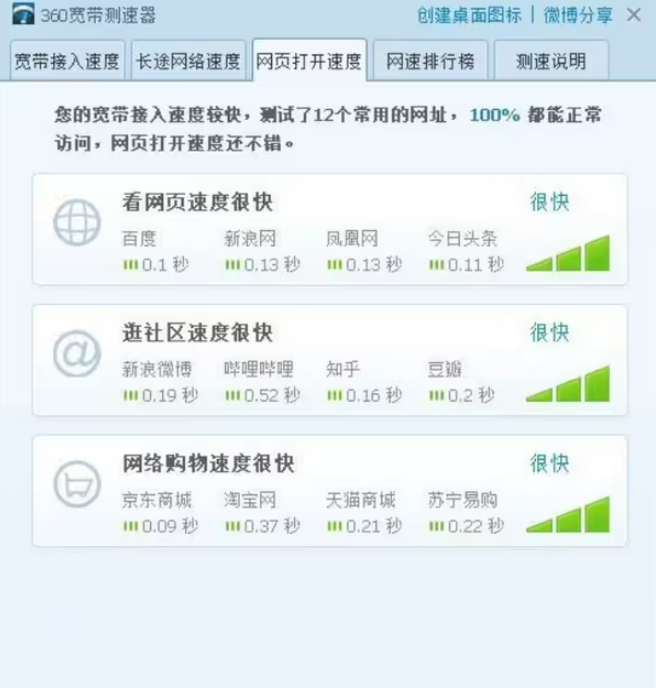Switch to the 网速排行榜 tab
This screenshot has height=691, width=656.
[430, 61]
